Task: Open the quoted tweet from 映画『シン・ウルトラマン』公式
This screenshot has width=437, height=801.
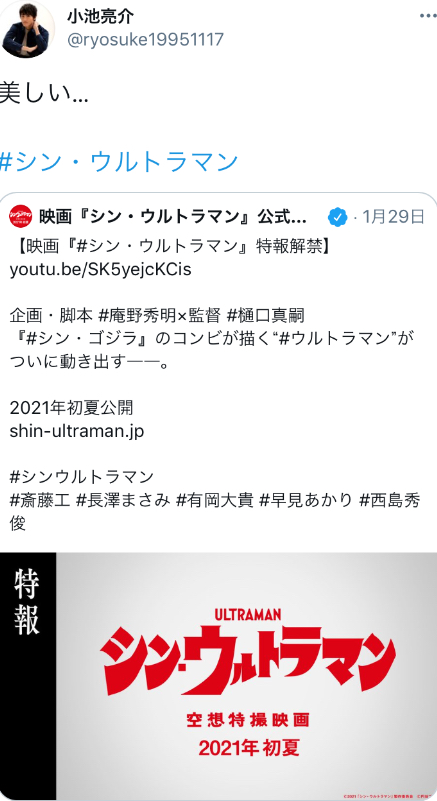Action: [x=218, y=370]
